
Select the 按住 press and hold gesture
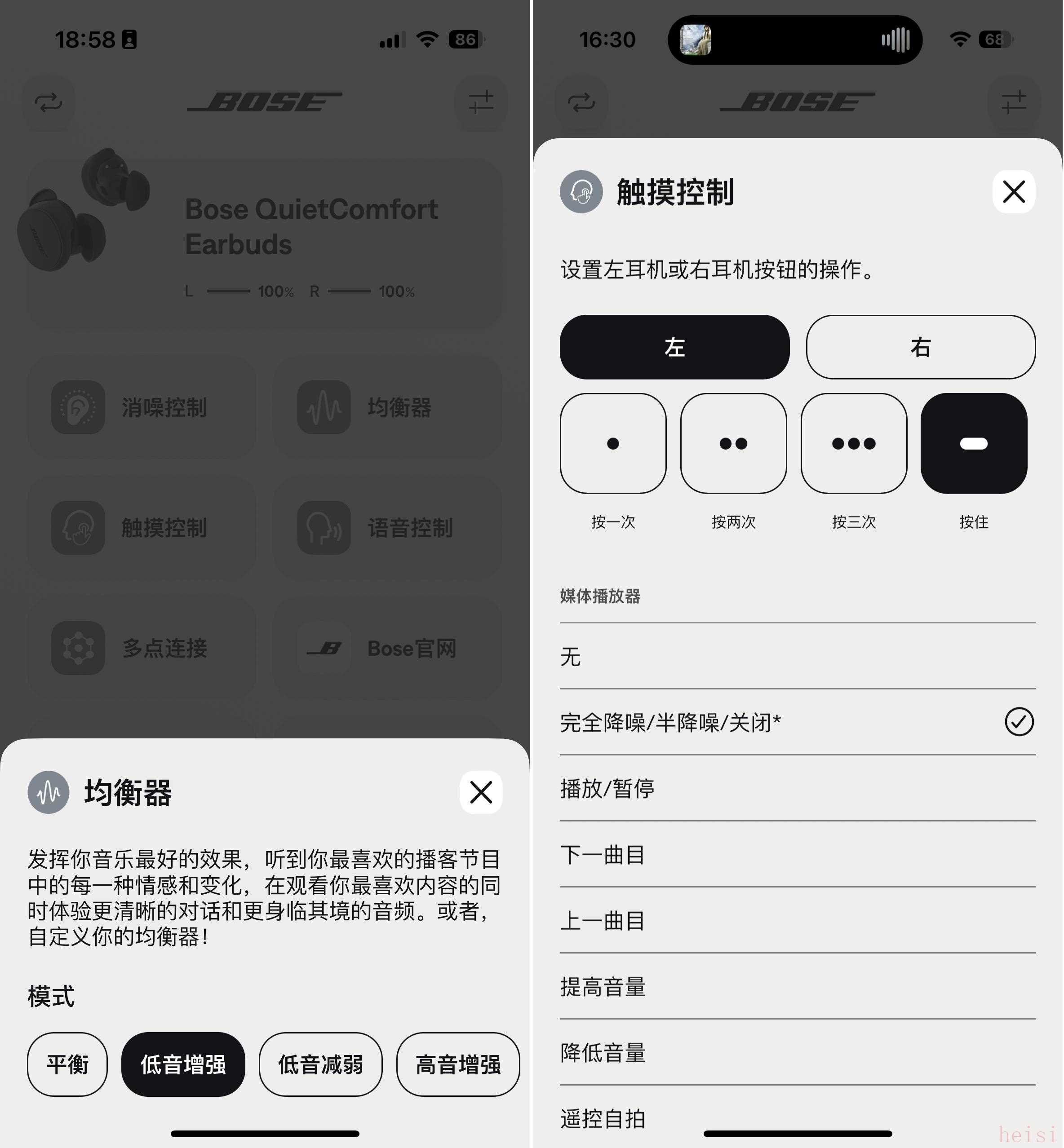[974, 443]
